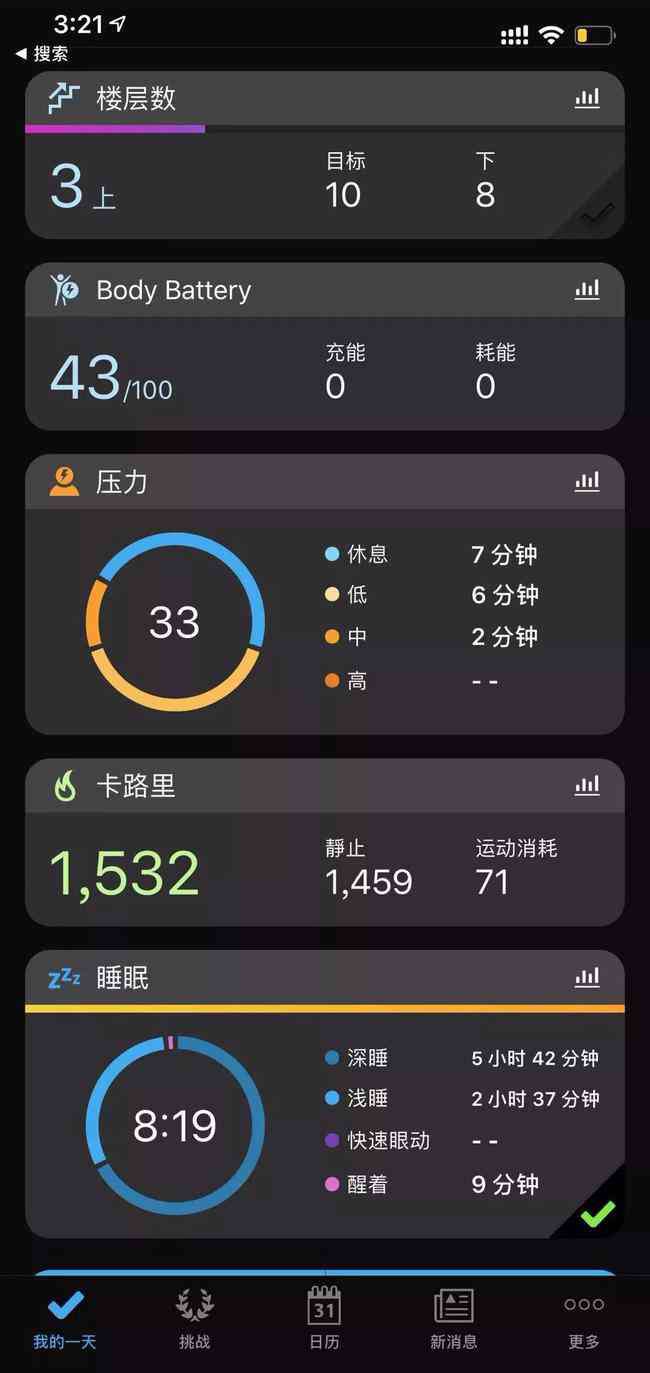The width and height of the screenshot is (650, 1373).
Task: Open the chart icon on Body Battery card
Action: click(x=587, y=290)
